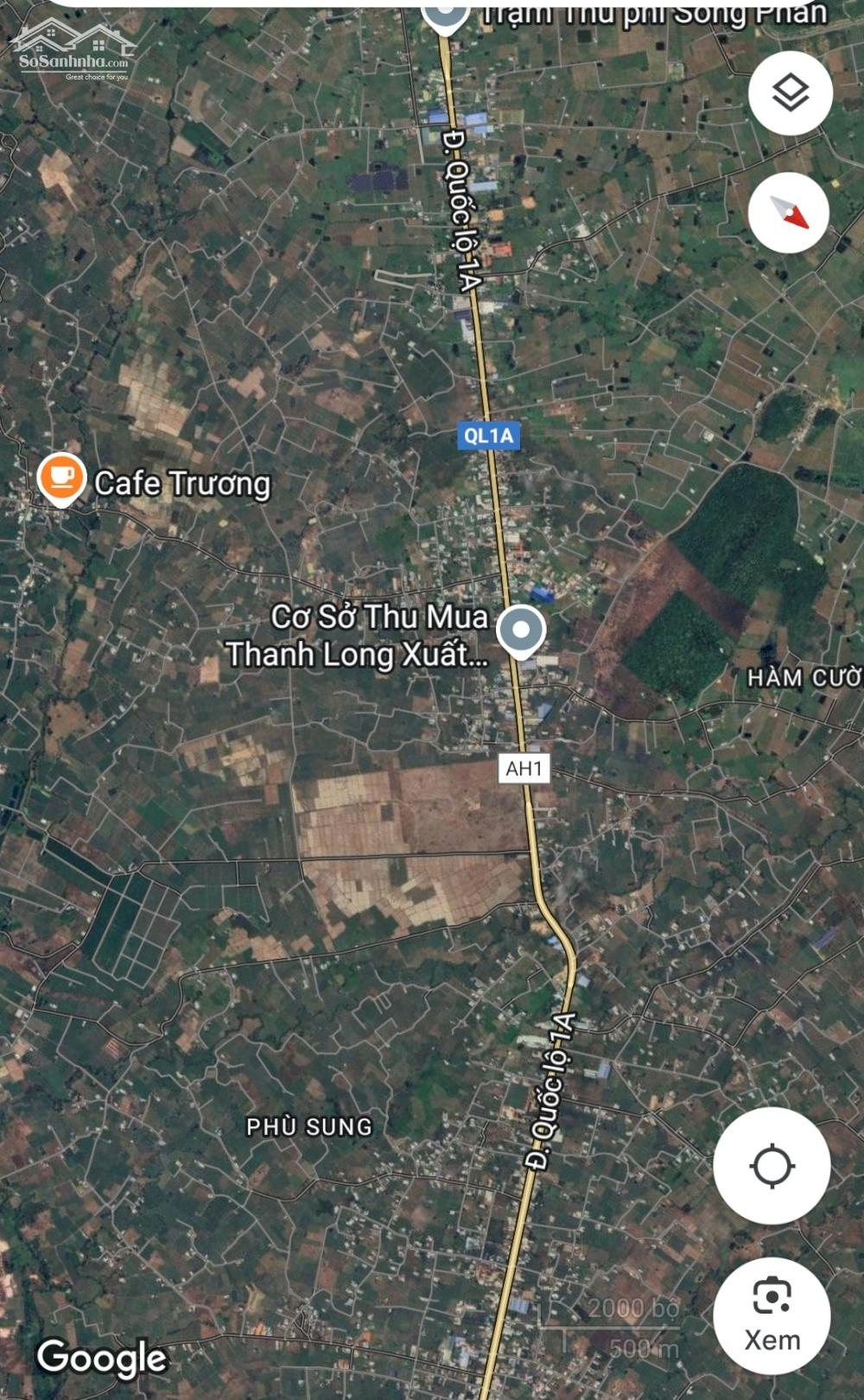Tap the compass to reorient north

click(789, 212)
